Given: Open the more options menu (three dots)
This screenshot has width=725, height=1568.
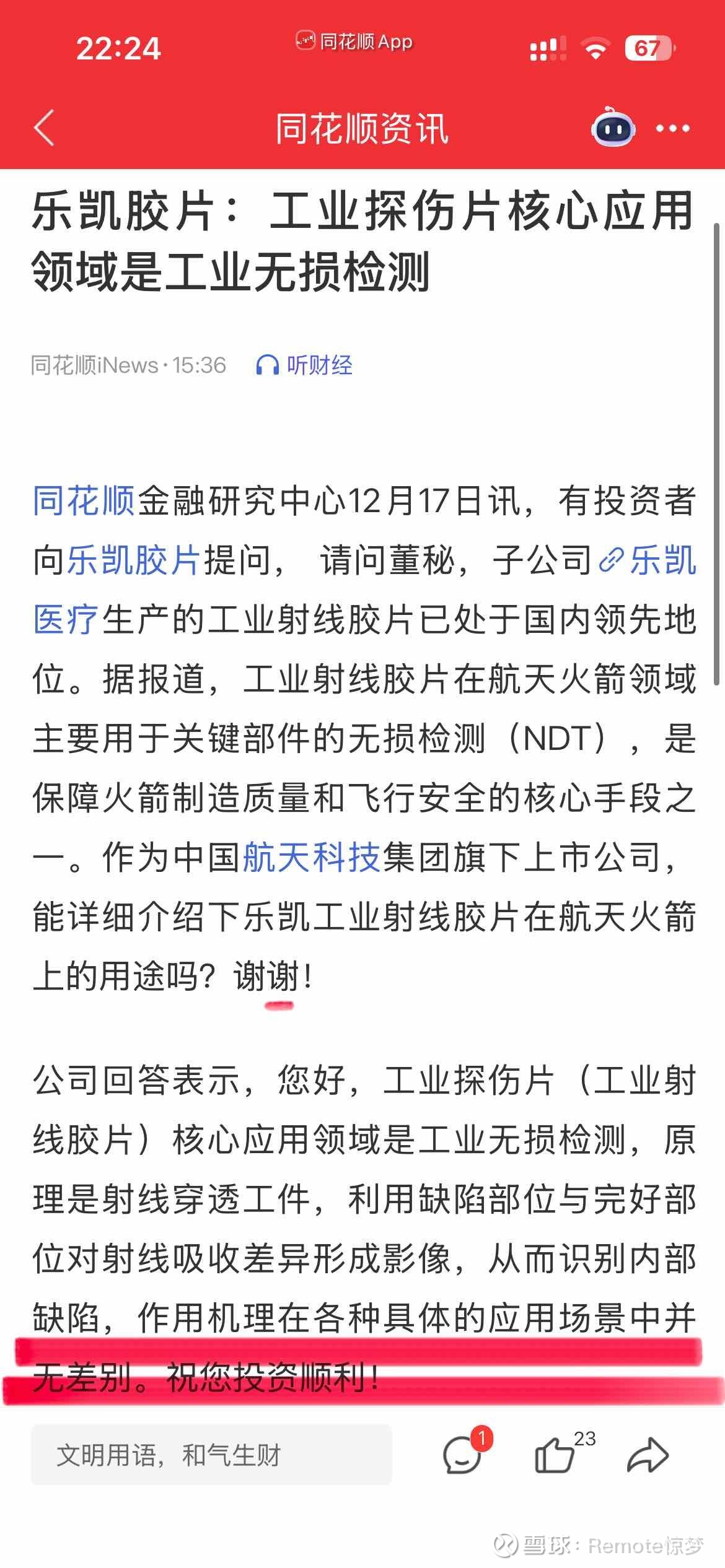Looking at the screenshot, I should coord(672,128).
